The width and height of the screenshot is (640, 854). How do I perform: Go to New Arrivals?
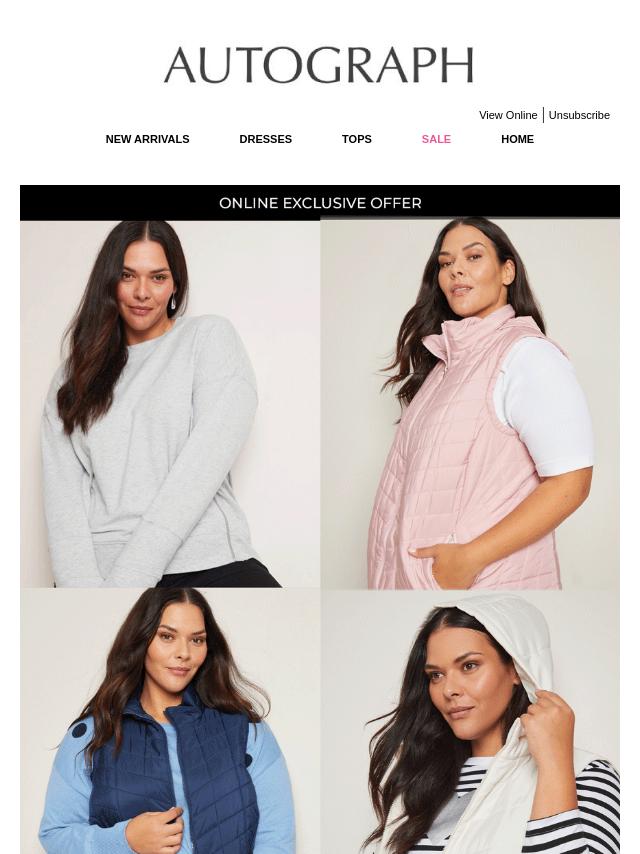tap(147, 139)
